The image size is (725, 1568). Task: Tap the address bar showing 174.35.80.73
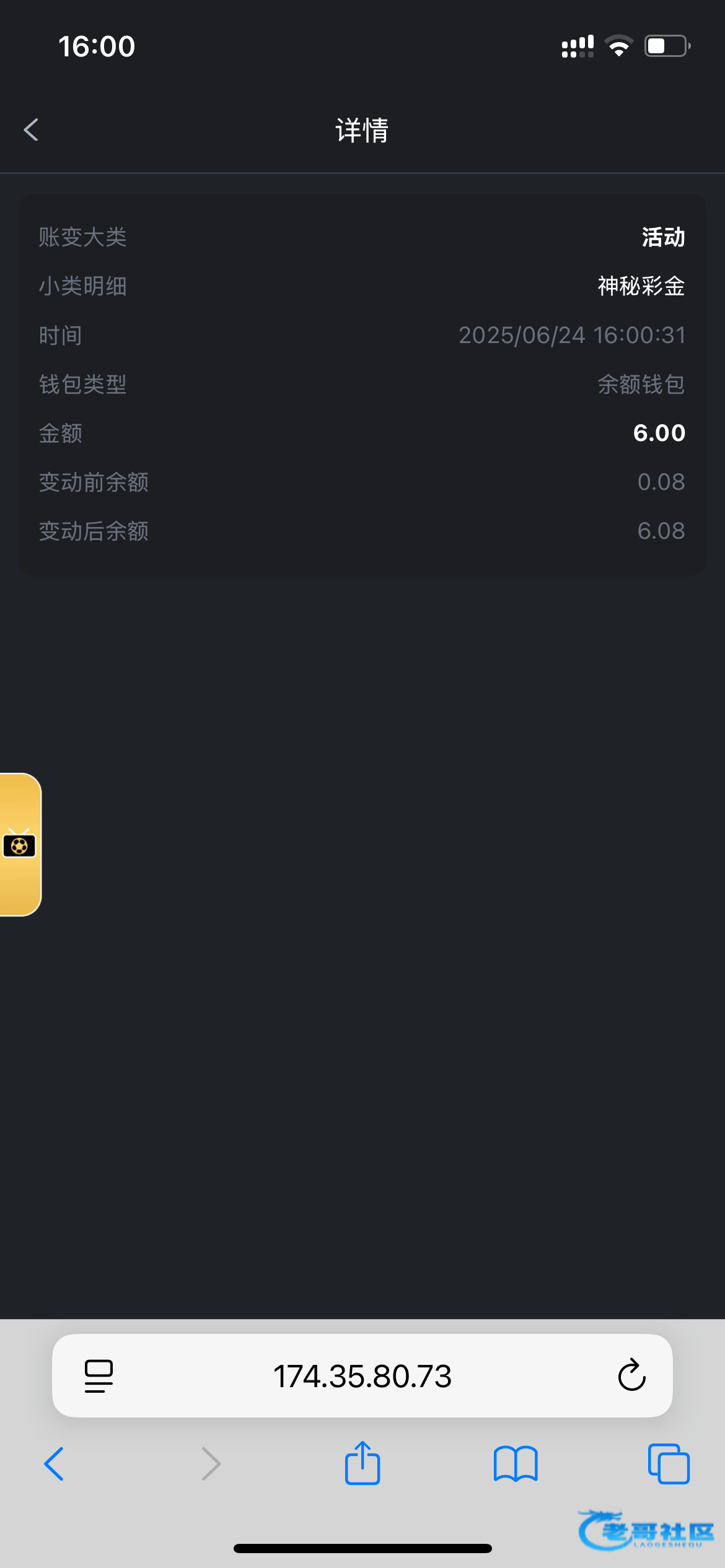(362, 1376)
